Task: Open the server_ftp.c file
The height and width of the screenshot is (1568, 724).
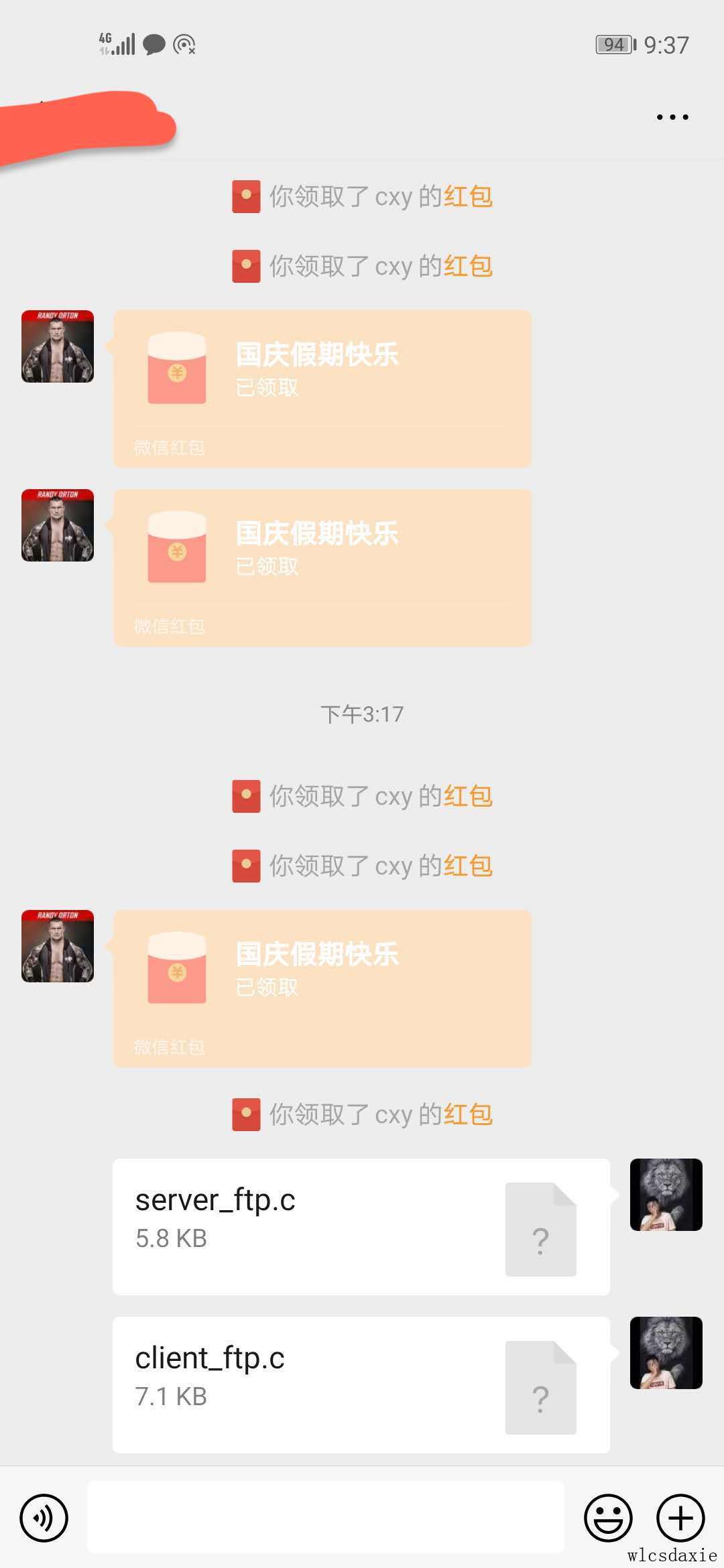Action: 361,1226
